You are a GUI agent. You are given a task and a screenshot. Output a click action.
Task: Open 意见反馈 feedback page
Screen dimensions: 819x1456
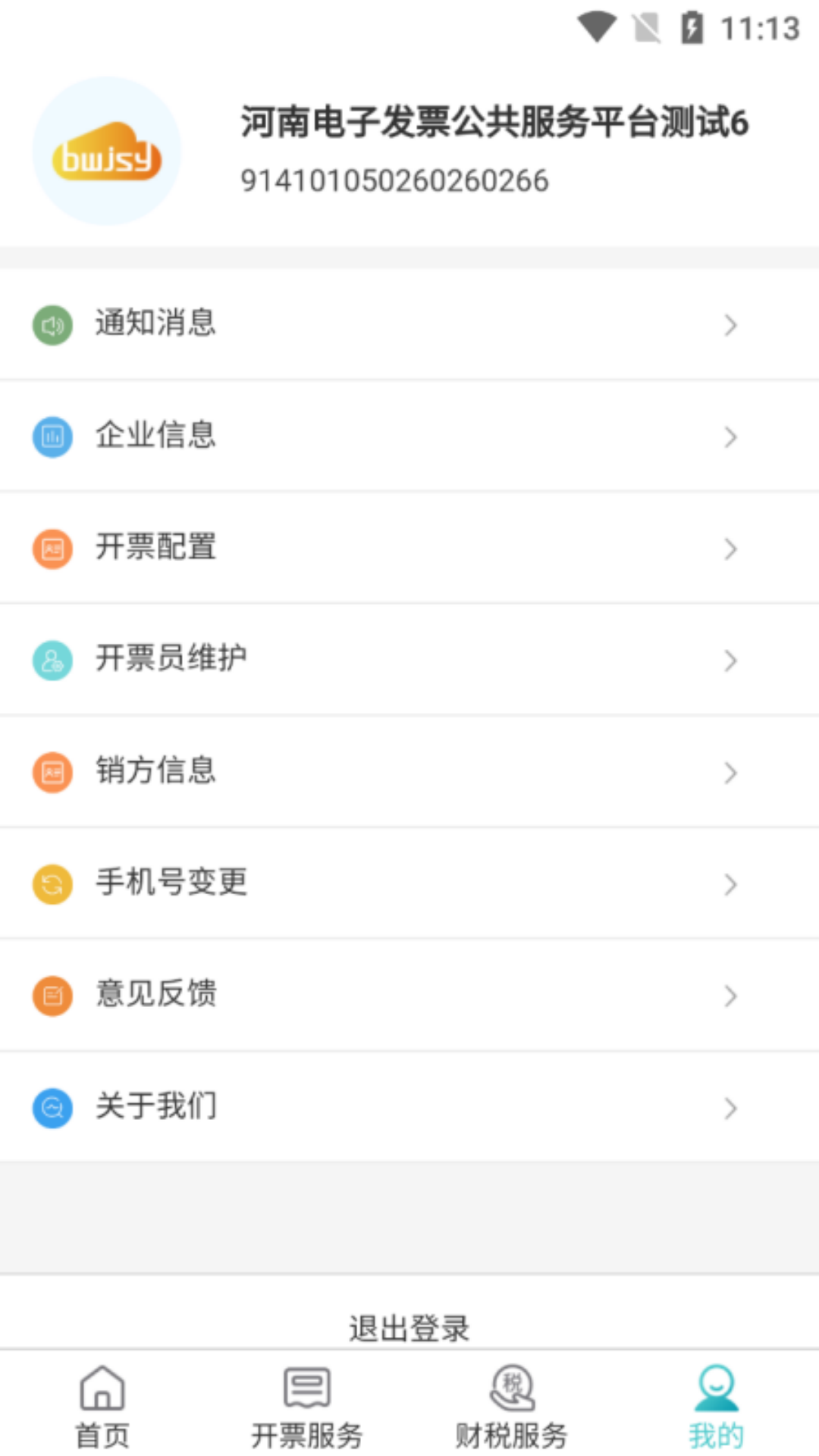pos(409,994)
